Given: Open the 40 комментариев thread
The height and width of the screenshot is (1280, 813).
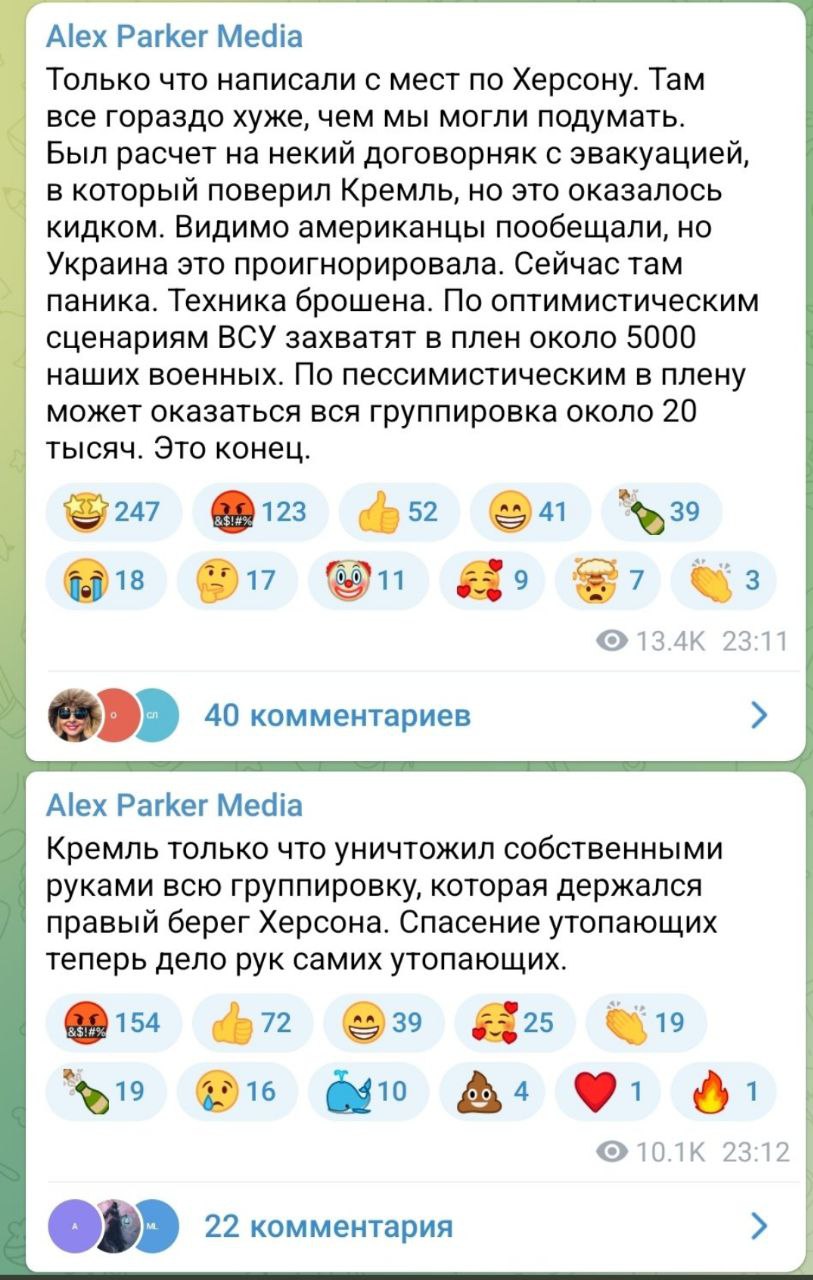Looking at the screenshot, I should (336, 716).
